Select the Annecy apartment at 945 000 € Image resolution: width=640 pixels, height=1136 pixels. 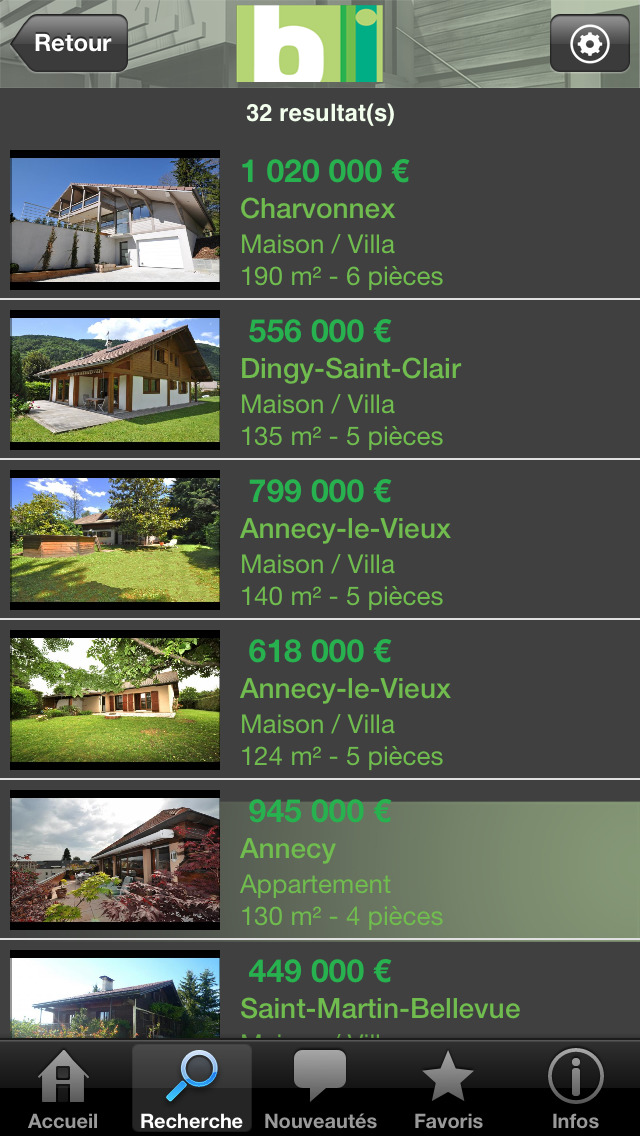click(x=320, y=860)
